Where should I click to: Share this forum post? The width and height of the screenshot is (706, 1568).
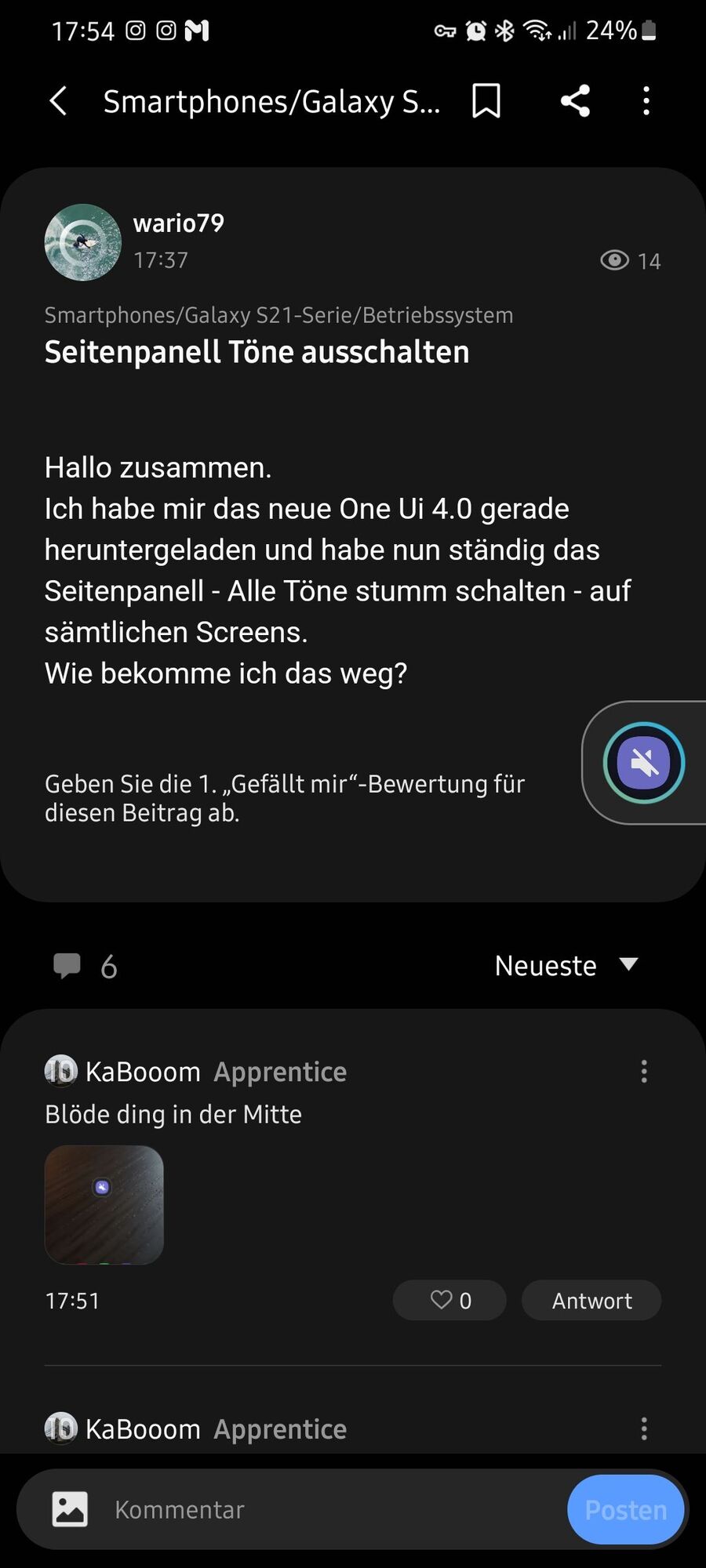point(575,101)
